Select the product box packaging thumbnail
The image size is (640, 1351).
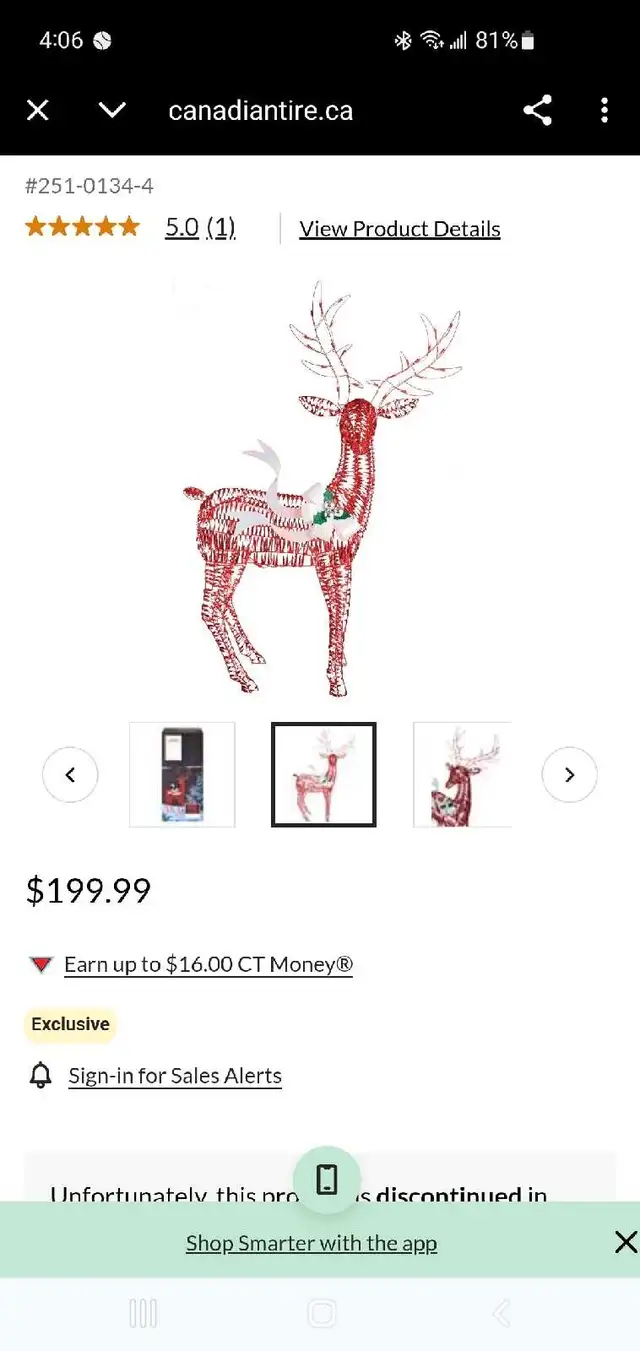(182, 775)
